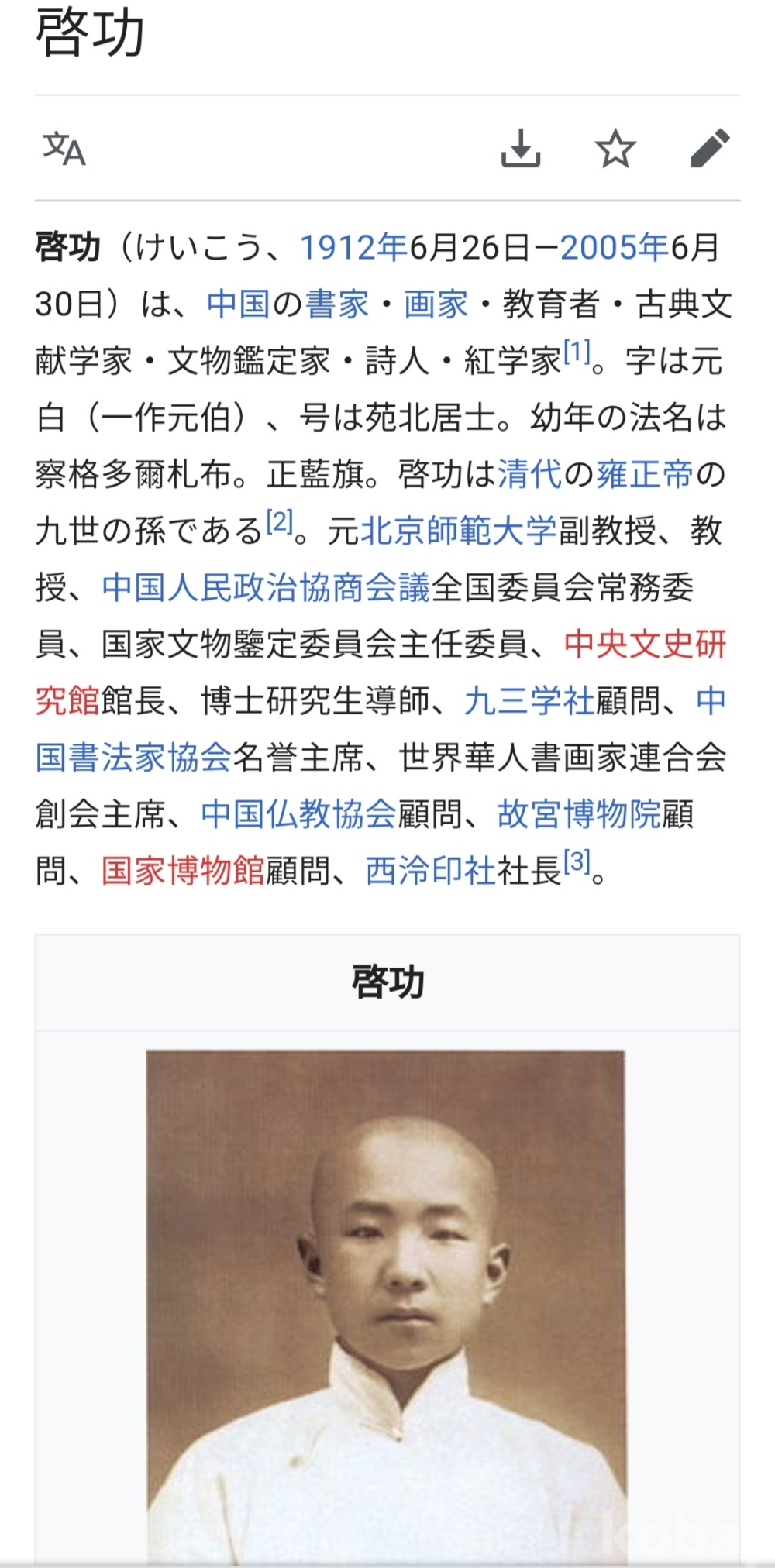This screenshot has width=775, height=1568.
Task: Open the 雍正帝 link
Action: (644, 474)
